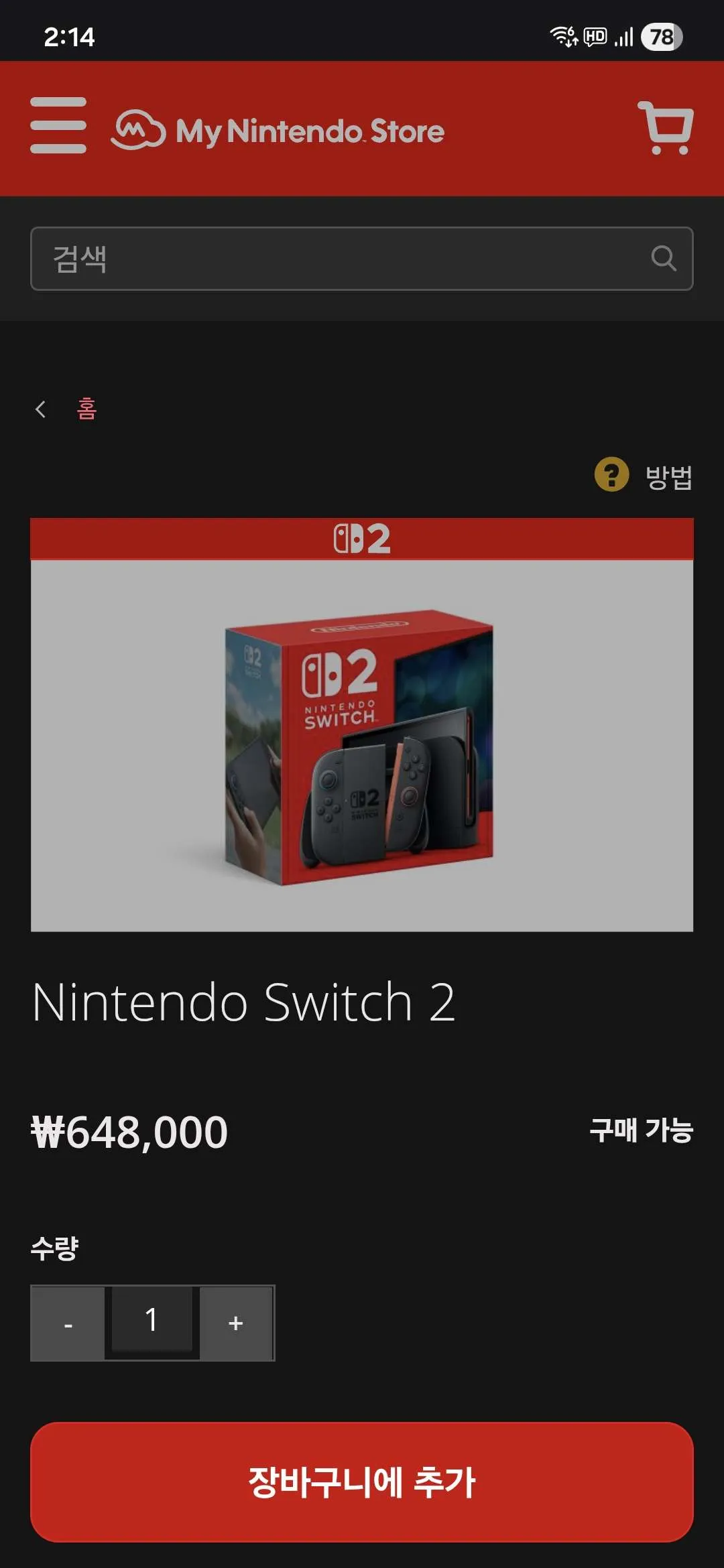The image size is (724, 1568).
Task: Tap the 검색 search field
Action: [x=362, y=259]
